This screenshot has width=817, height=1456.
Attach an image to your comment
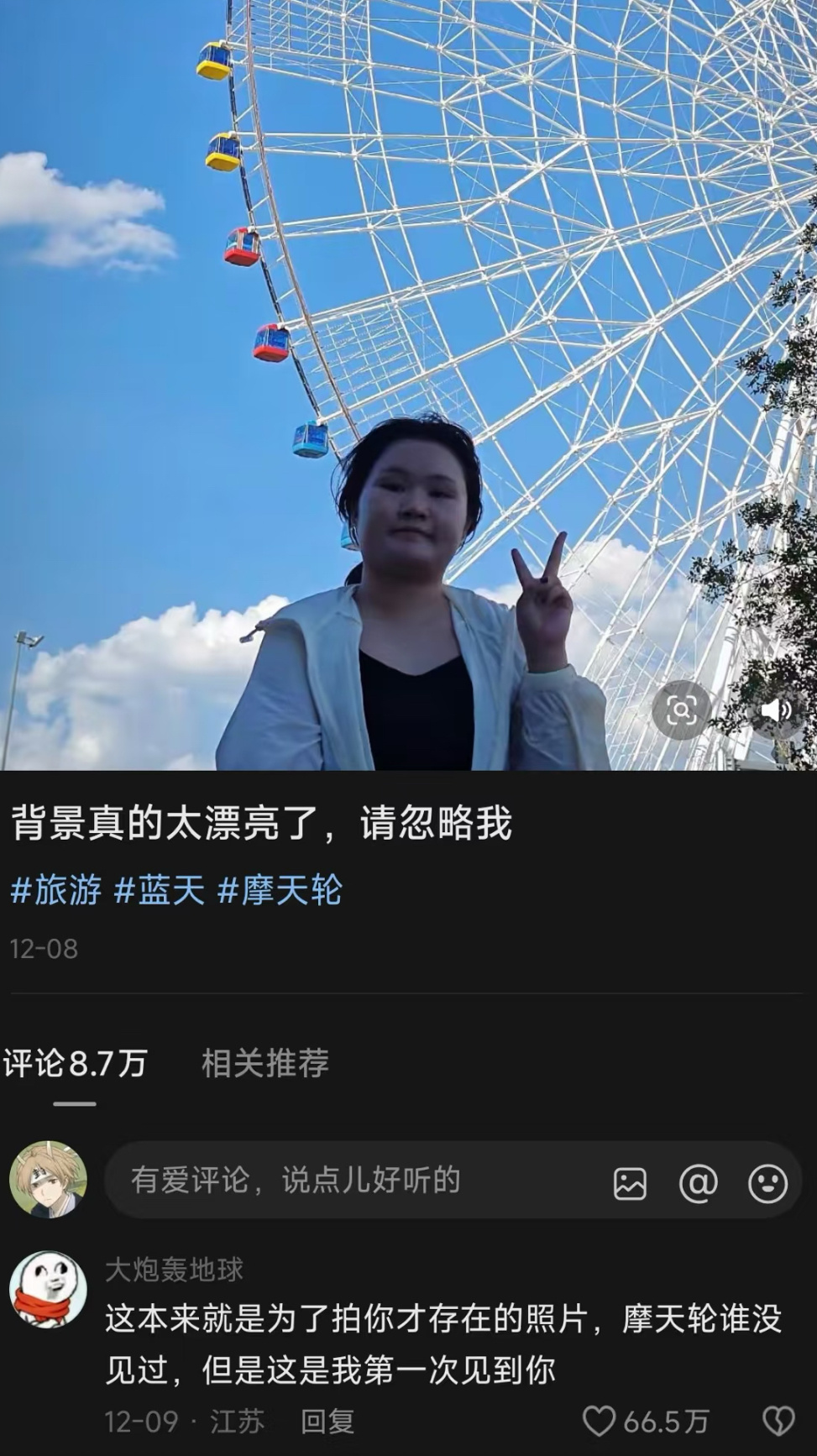[630, 1183]
